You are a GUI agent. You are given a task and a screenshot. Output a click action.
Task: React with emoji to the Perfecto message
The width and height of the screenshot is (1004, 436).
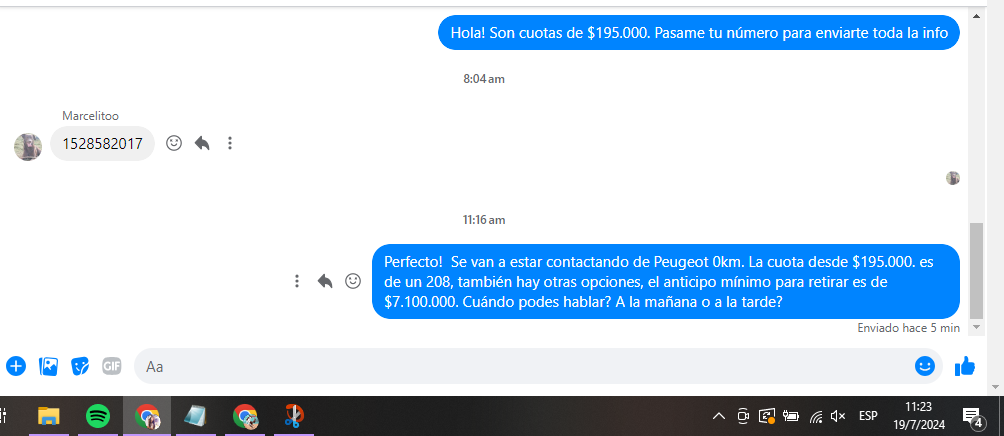click(x=353, y=281)
